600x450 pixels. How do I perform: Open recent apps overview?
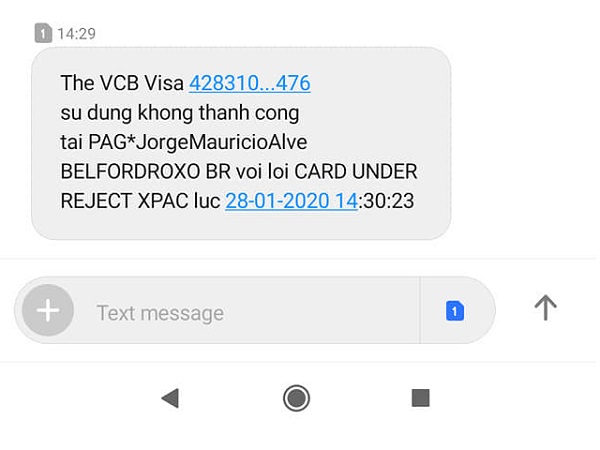tap(421, 398)
